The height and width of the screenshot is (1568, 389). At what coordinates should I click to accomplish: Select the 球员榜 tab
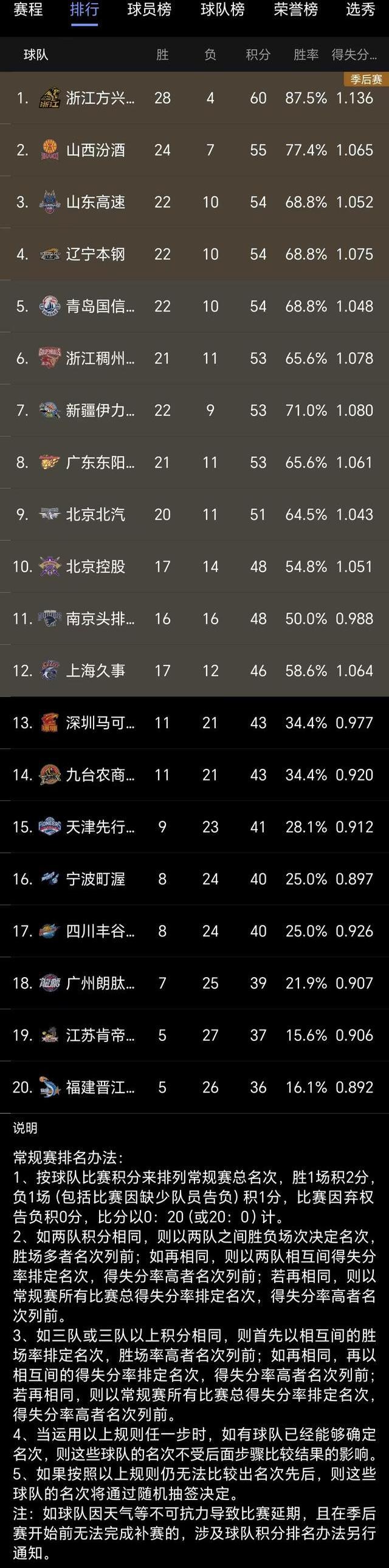pos(149,10)
